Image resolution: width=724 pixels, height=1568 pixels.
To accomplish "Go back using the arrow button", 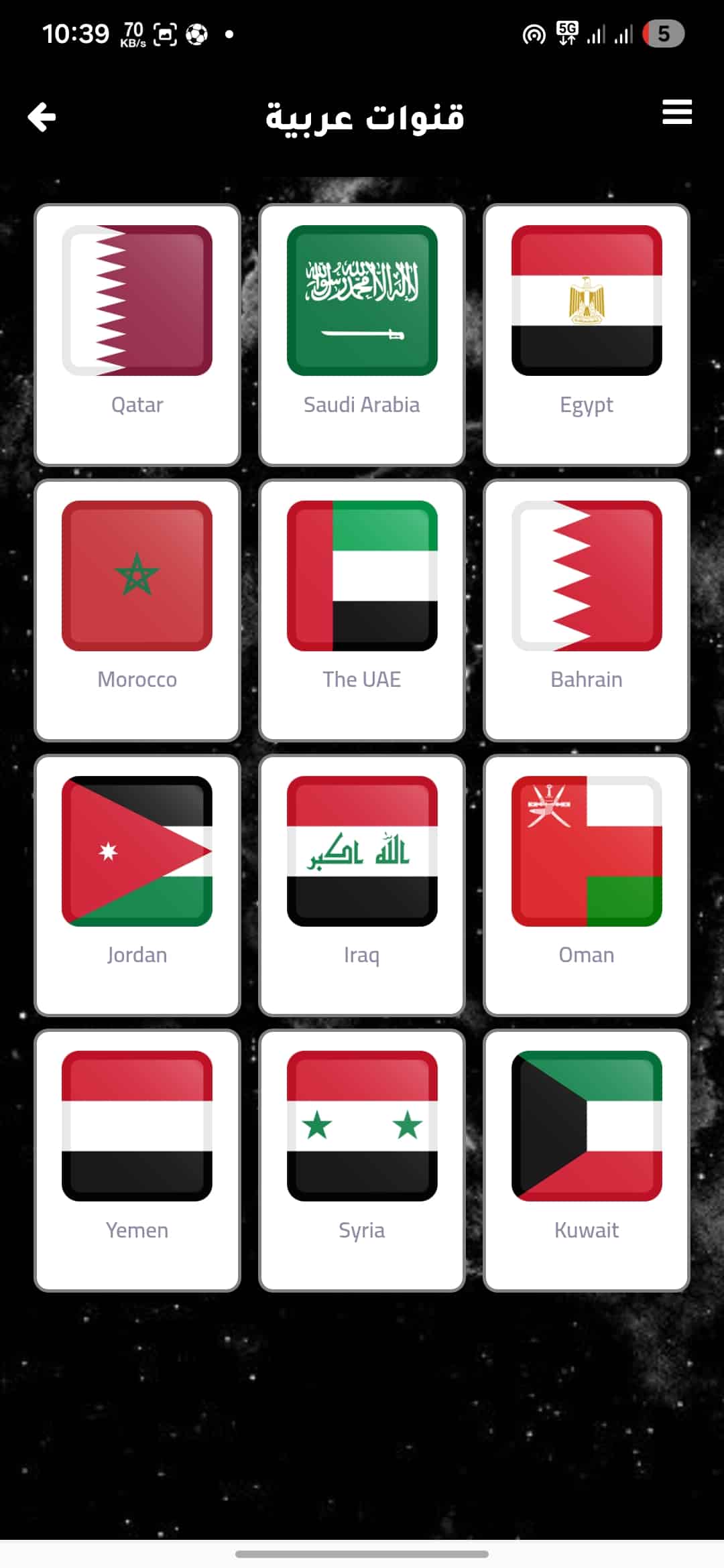I will [42, 117].
